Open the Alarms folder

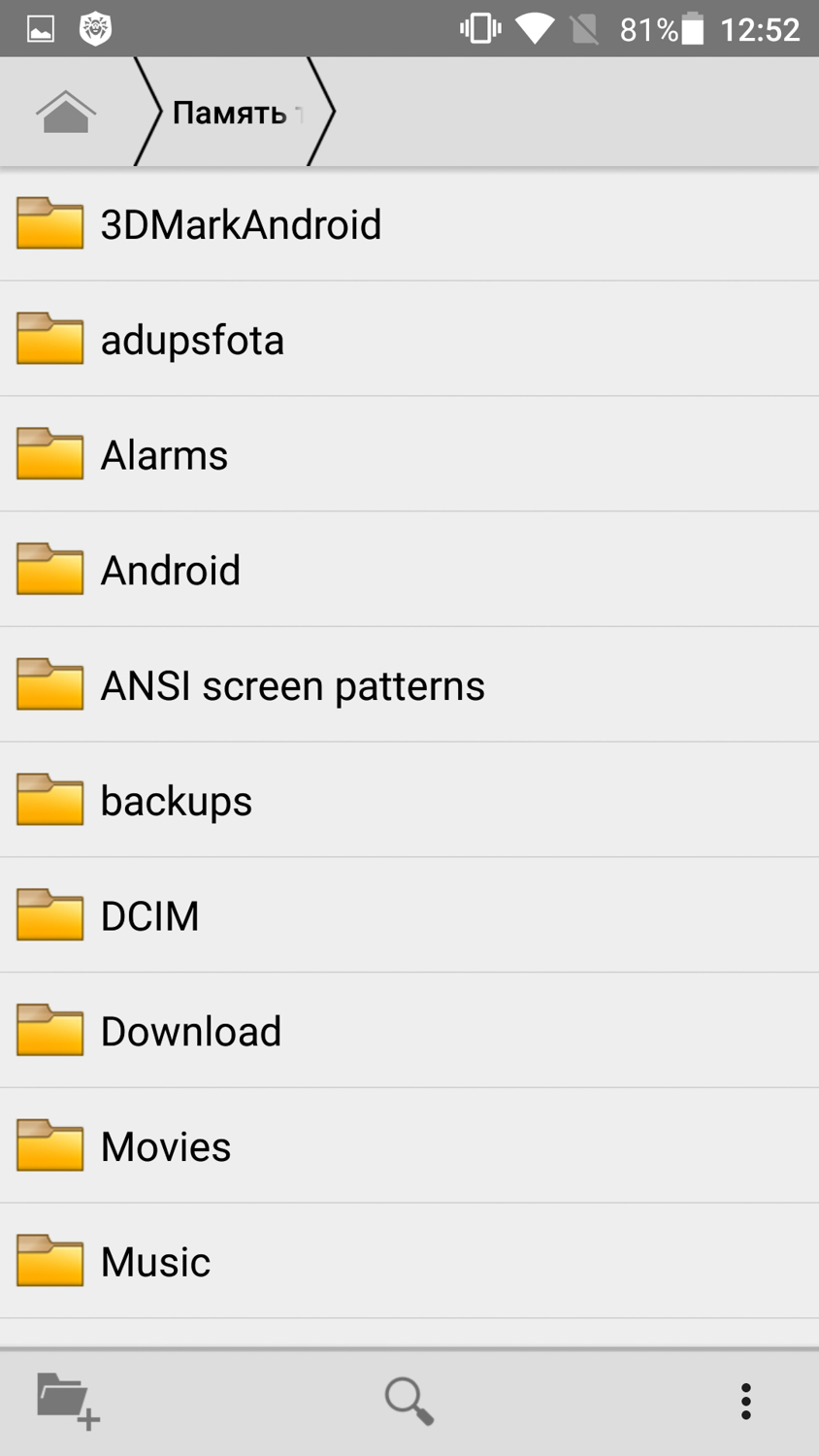click(164, 455)
